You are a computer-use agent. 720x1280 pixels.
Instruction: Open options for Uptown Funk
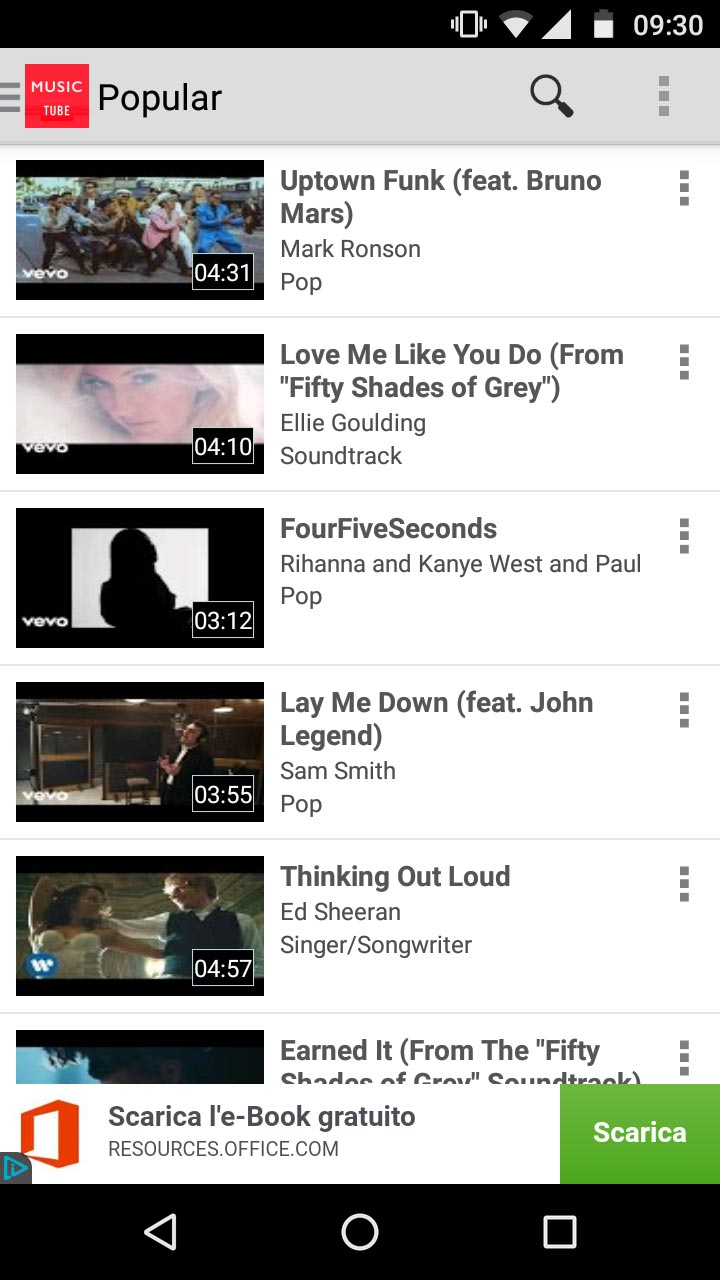pos(684,188)
